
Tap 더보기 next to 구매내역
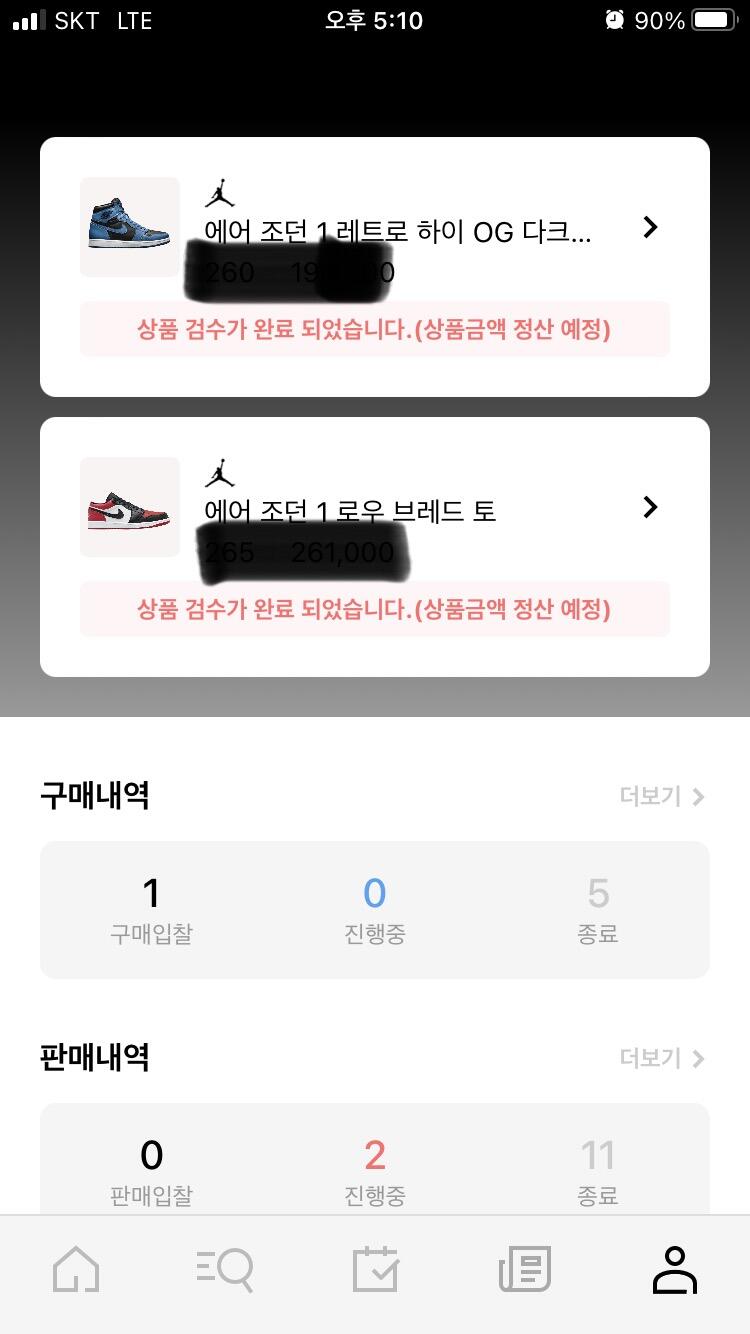662,797
